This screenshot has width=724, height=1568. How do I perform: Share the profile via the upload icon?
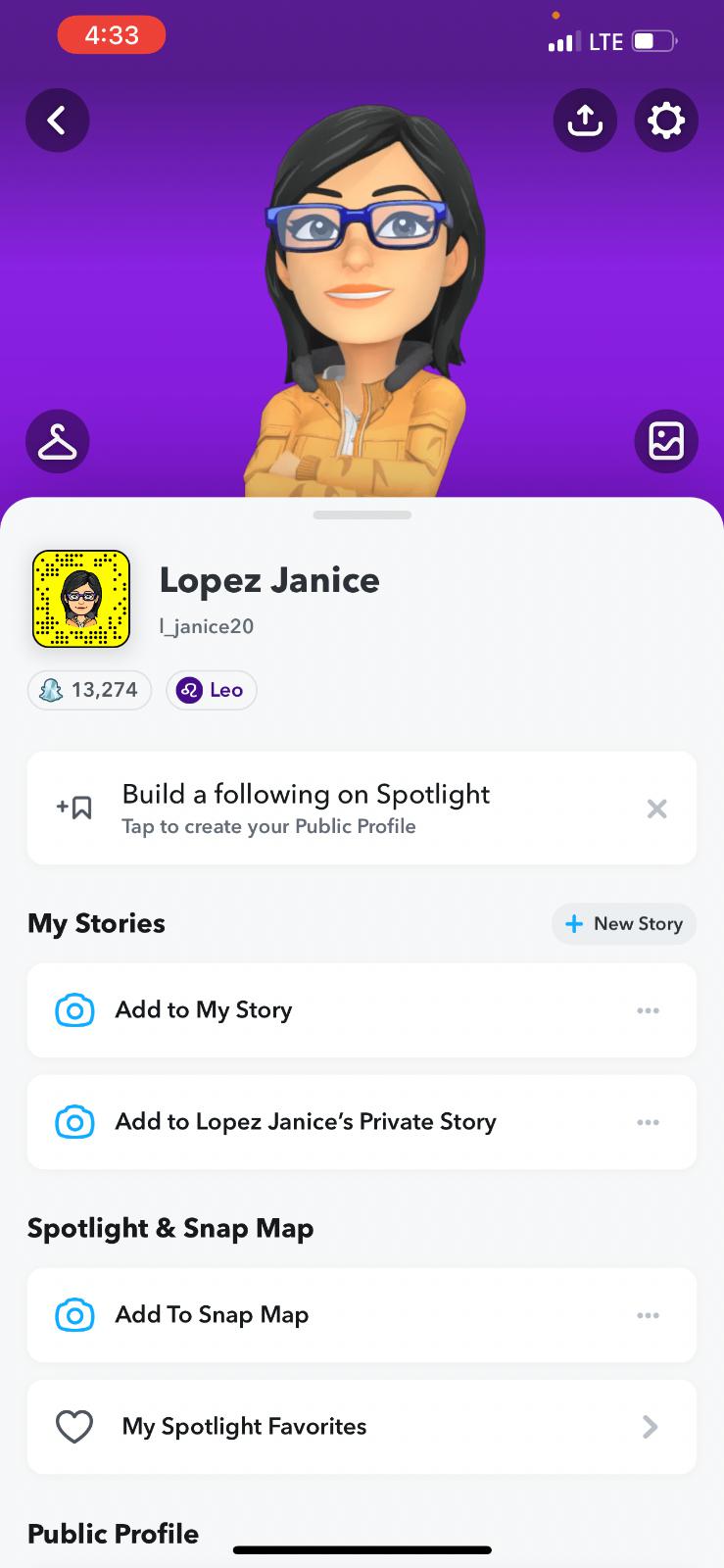(585, 121)
